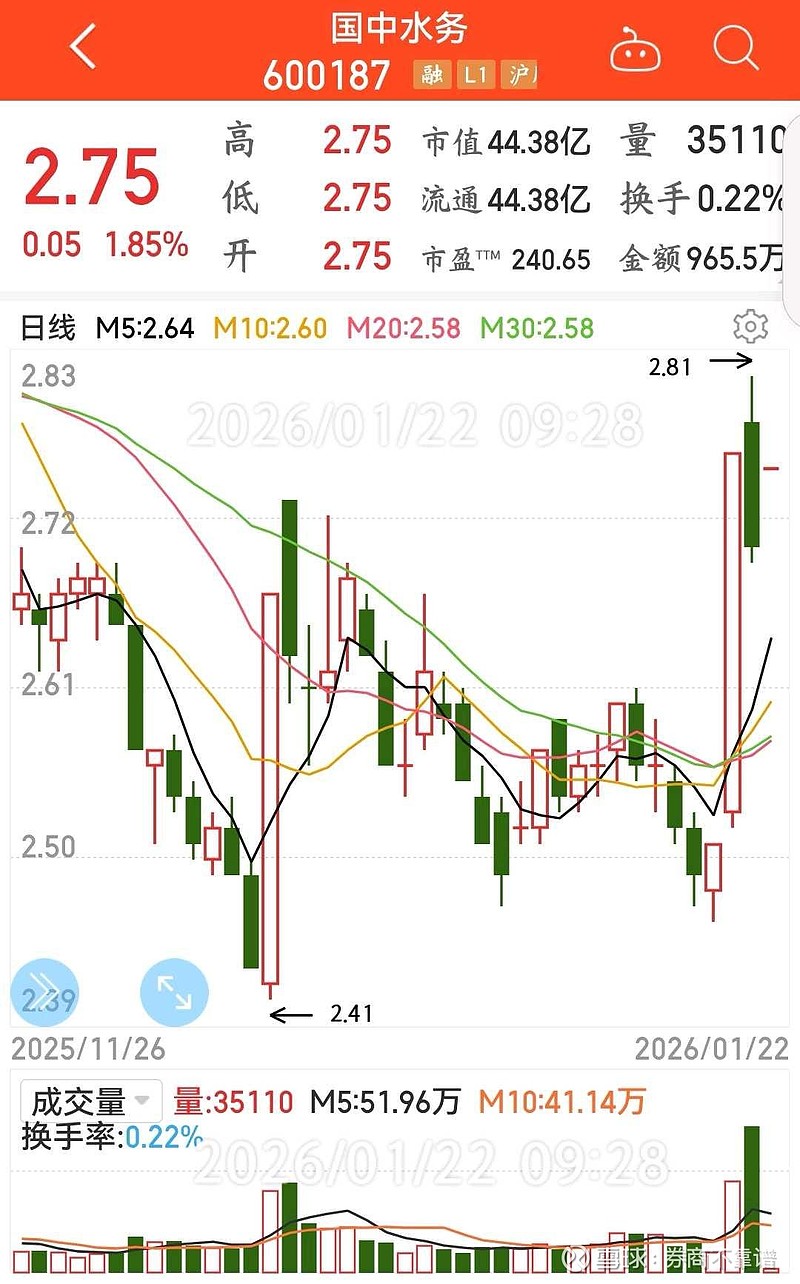Go back using the top-left arrow
The width and height of the screenshot is (800, 1284).
84,47
